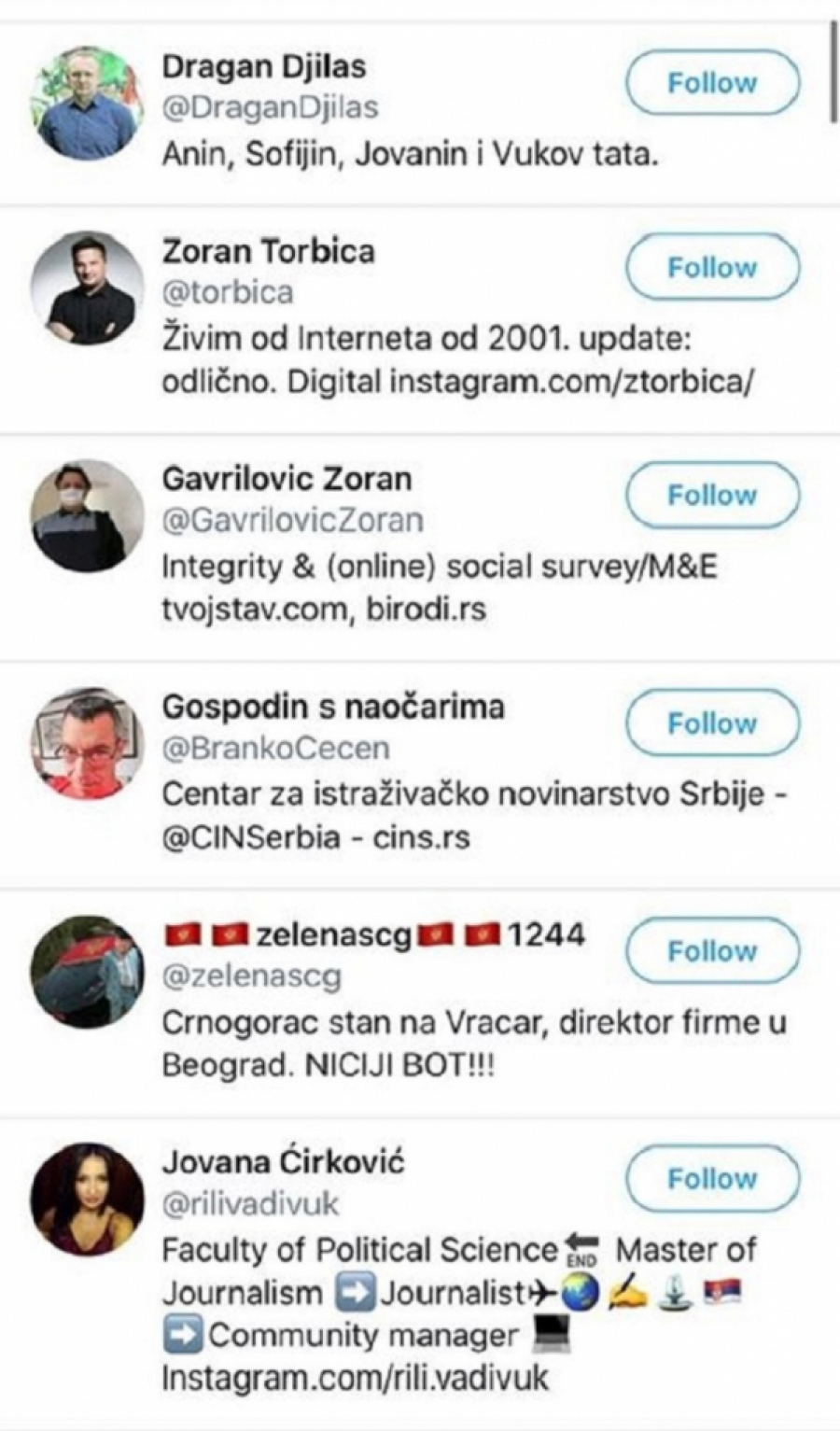Screen dimensions: 840x1431
Task: Open the @BrankoCecen profile
Action: pyautogui.click(x=275, y=748)
